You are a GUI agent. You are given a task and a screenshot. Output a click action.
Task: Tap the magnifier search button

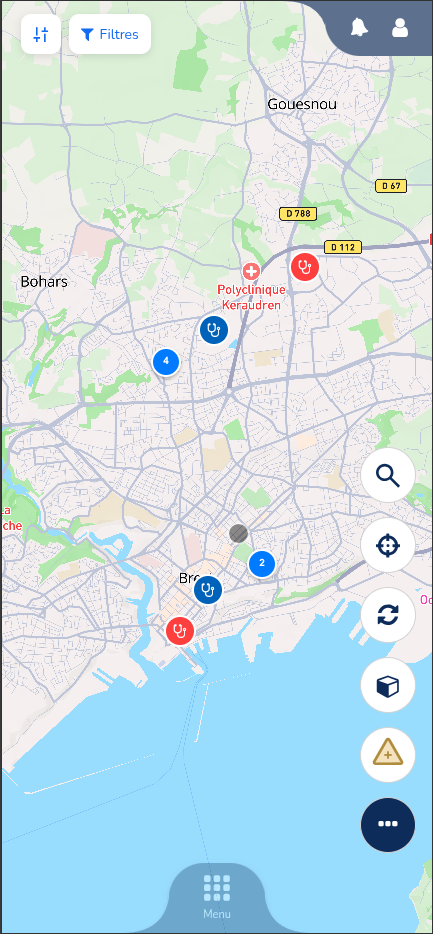[x=388, y=475]
